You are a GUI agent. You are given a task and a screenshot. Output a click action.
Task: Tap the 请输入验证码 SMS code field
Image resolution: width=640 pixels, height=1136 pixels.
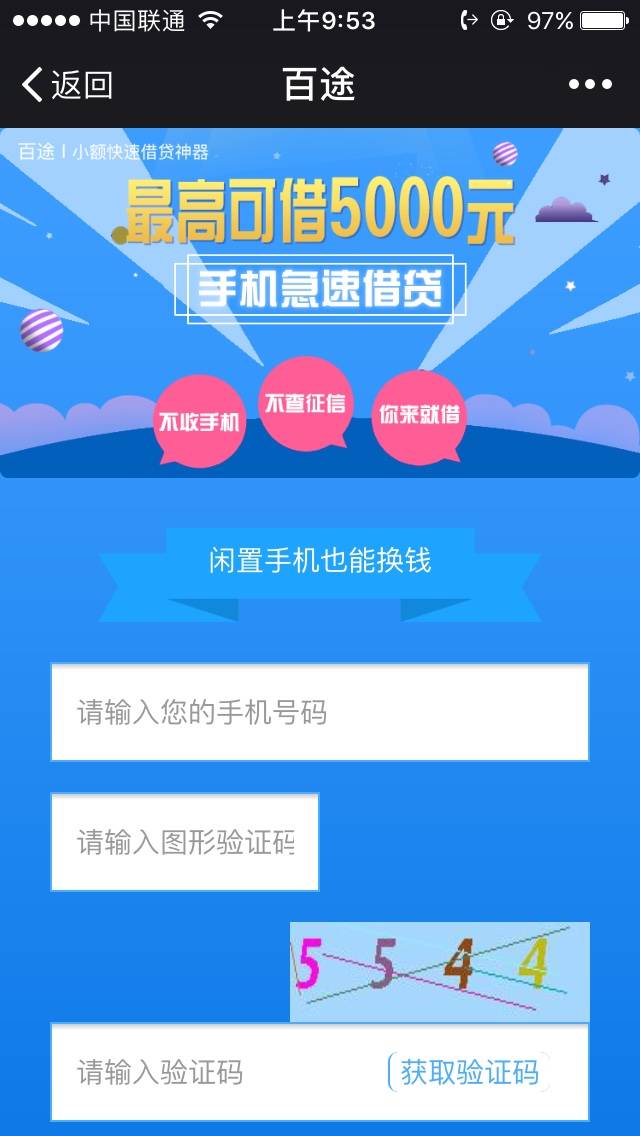(x=217, y=1072)
